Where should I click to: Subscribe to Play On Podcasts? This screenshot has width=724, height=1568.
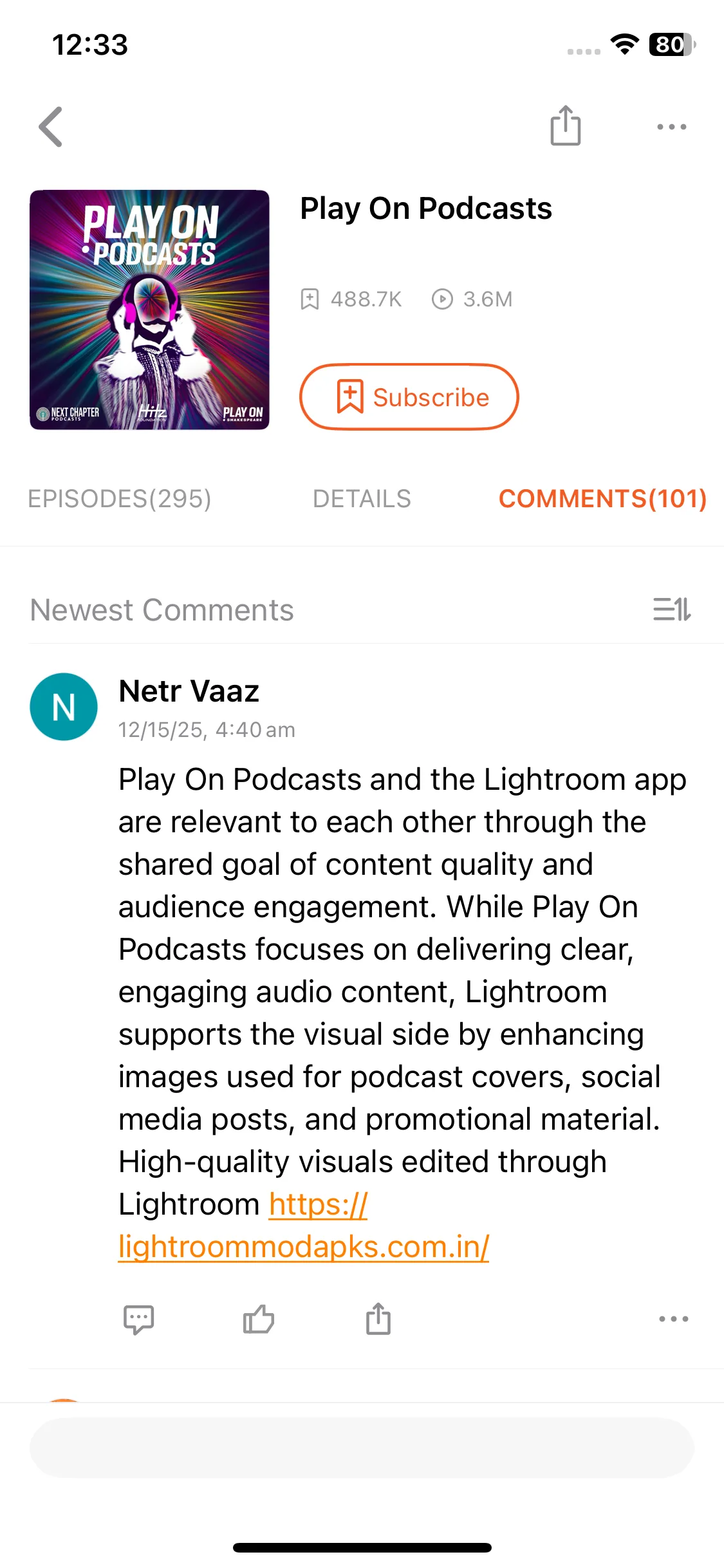coord(409,397)
